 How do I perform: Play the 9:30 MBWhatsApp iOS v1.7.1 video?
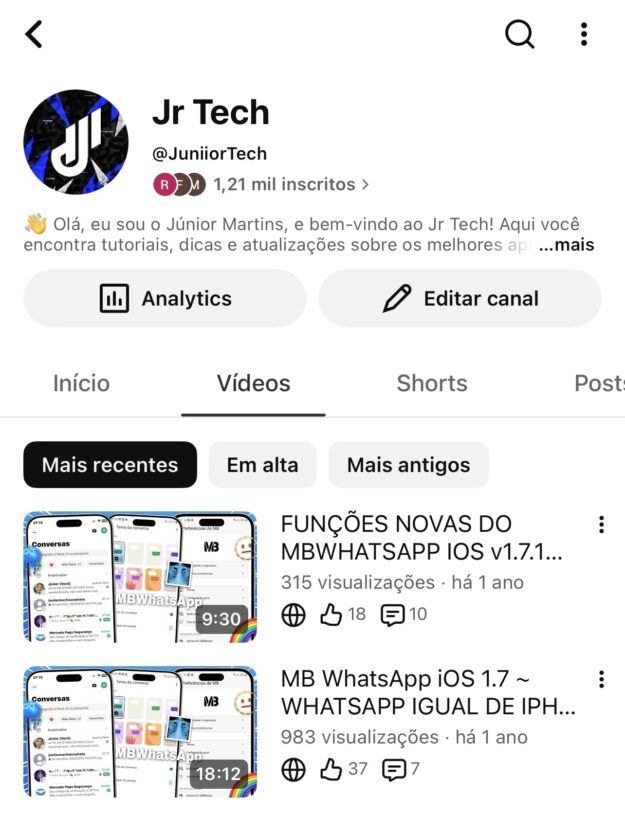pos(141,577)
